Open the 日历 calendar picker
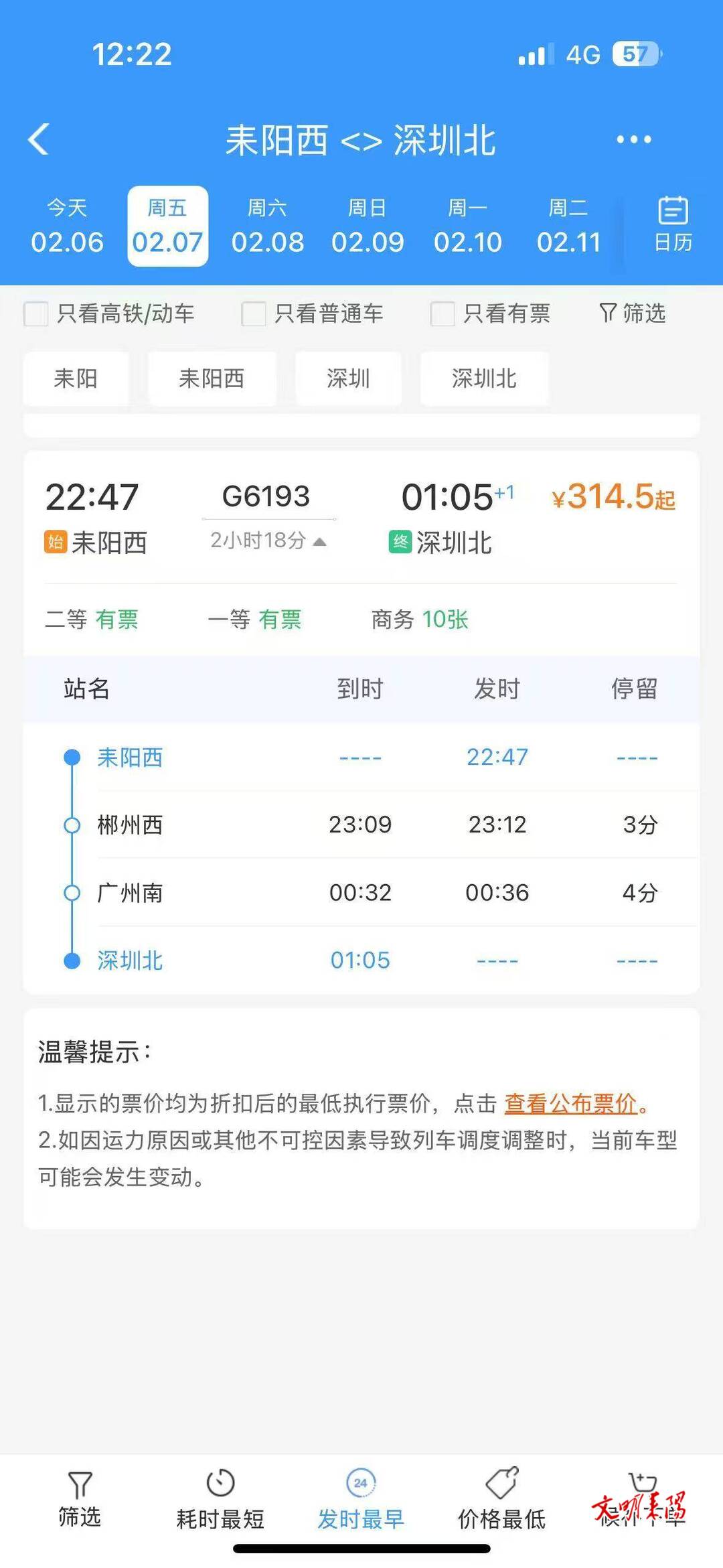Image resolution: width=723 pixels, height=1568 pixels. tap(673, 225)
